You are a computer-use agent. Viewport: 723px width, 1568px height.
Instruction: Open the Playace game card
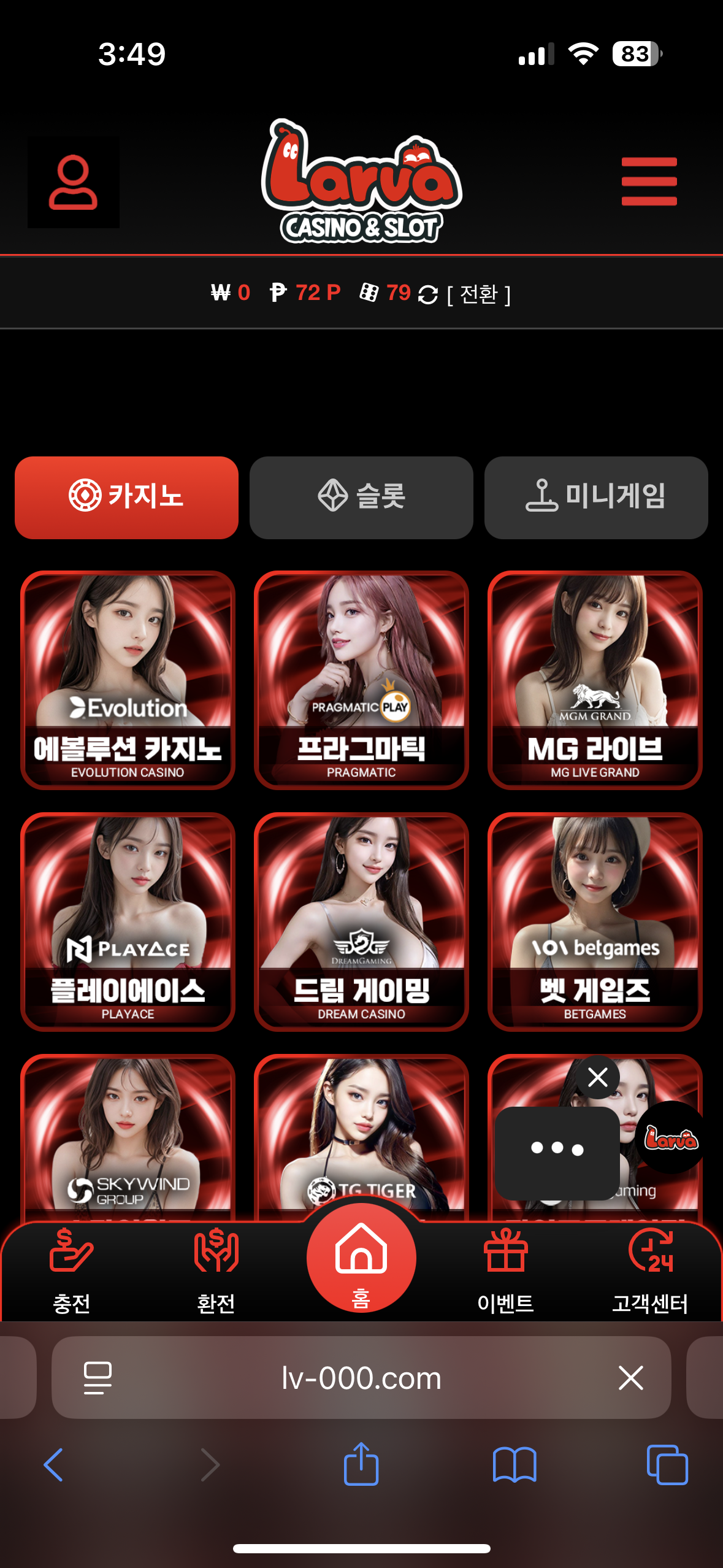[x=128, y=921]
